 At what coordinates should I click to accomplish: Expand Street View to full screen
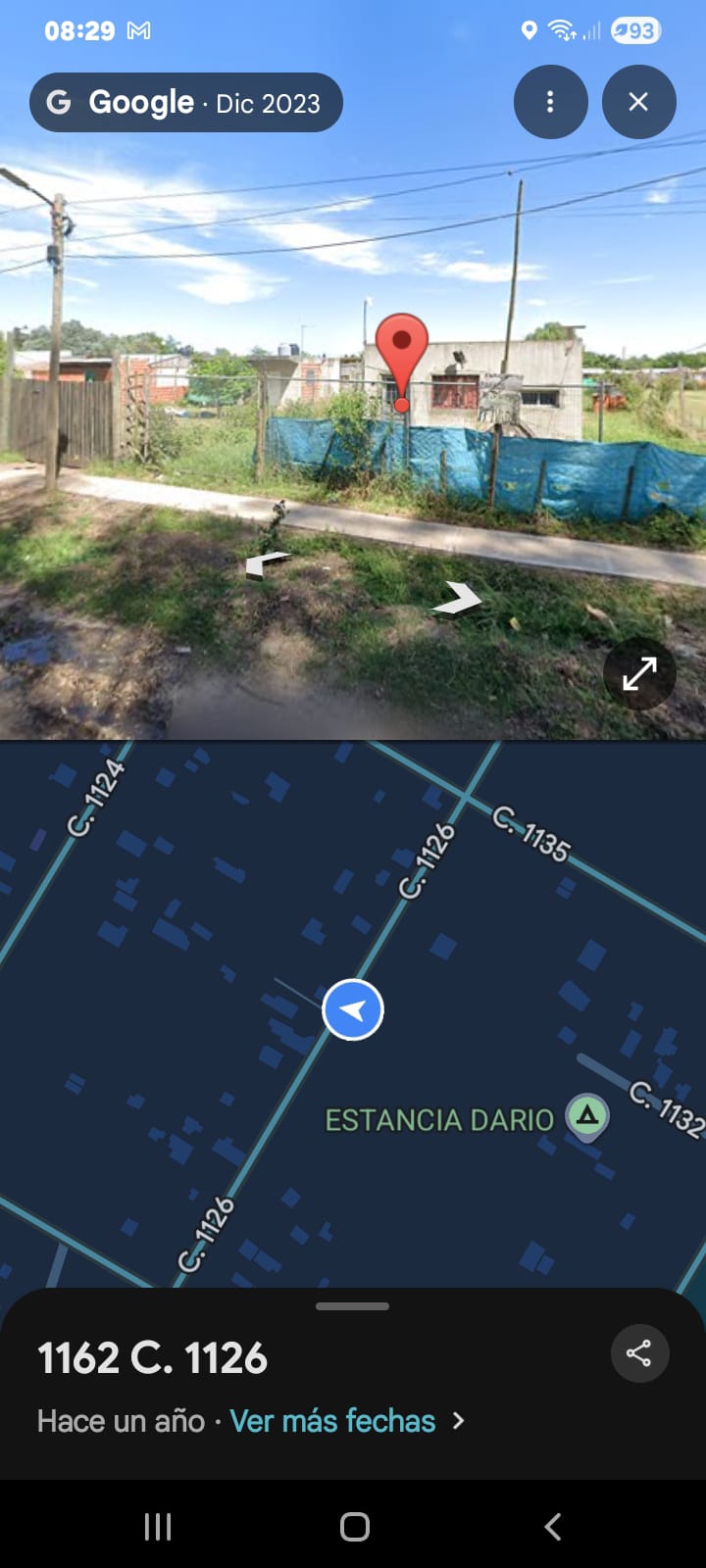coord(639,673)
